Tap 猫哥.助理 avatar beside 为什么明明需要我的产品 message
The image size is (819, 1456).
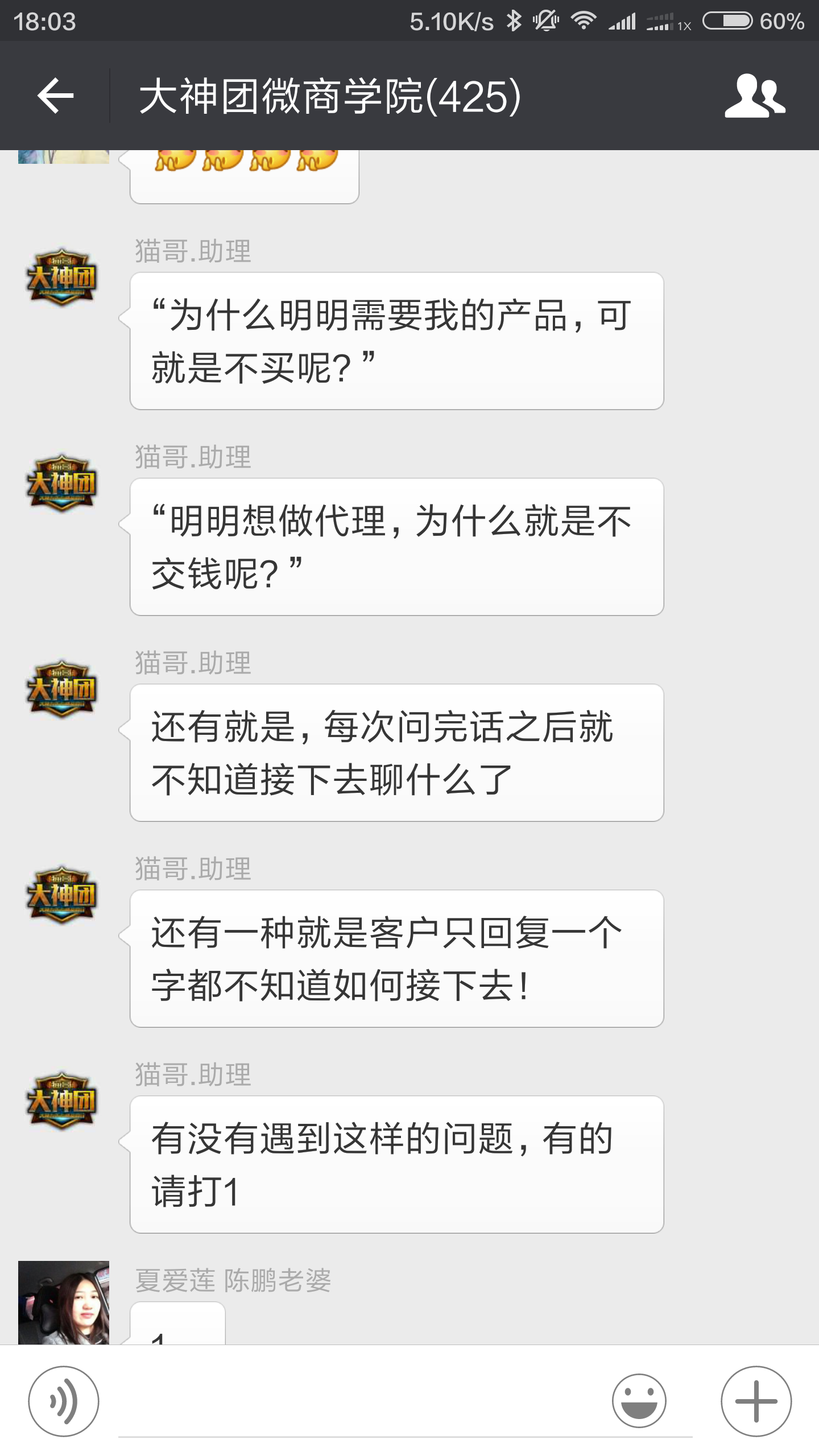[62, 278]
